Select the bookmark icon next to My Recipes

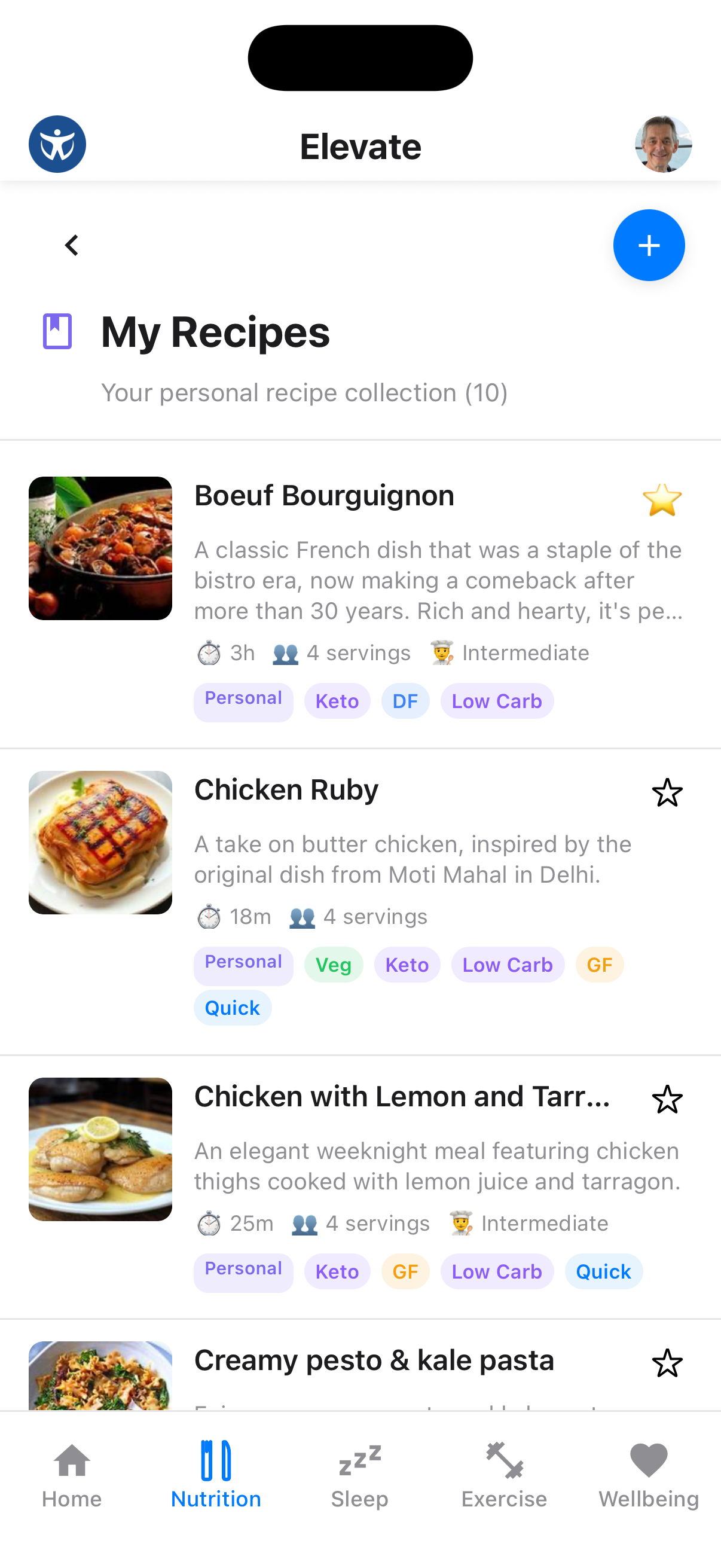click(x=57, y=332)
